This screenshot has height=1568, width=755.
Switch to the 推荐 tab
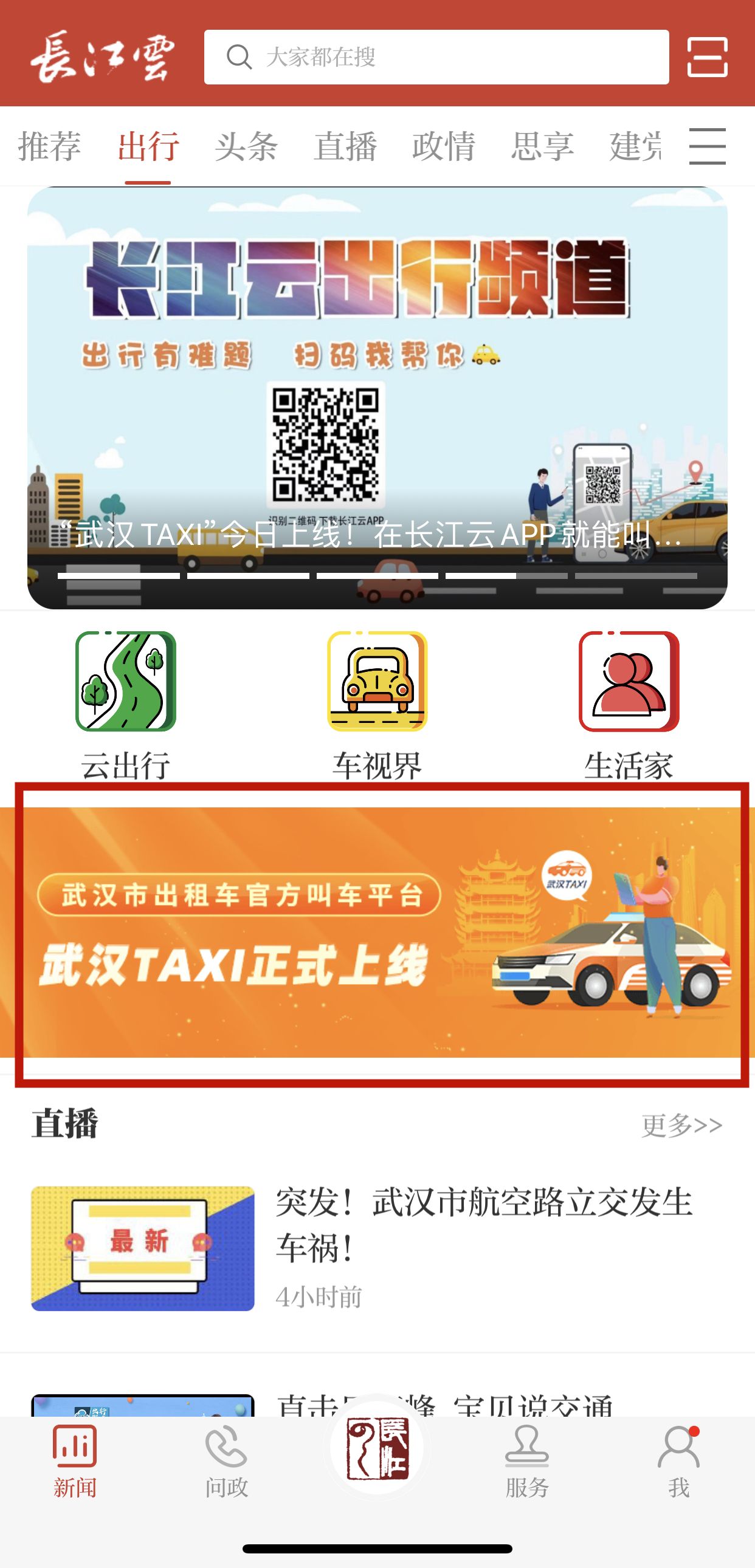click(x=49, y=146)
